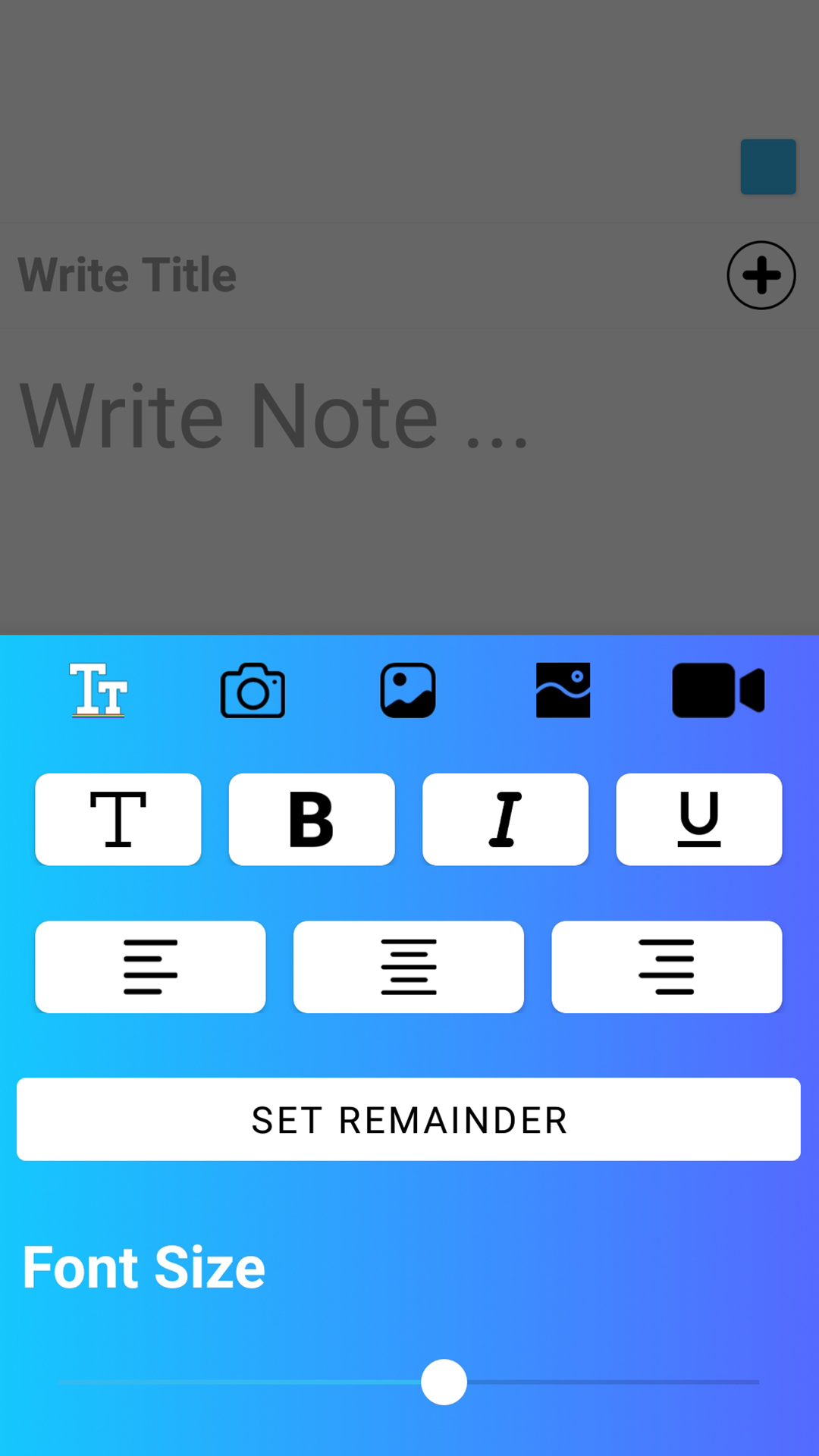Underline the note text
819x1456 pixels.
tap(698, 819)
